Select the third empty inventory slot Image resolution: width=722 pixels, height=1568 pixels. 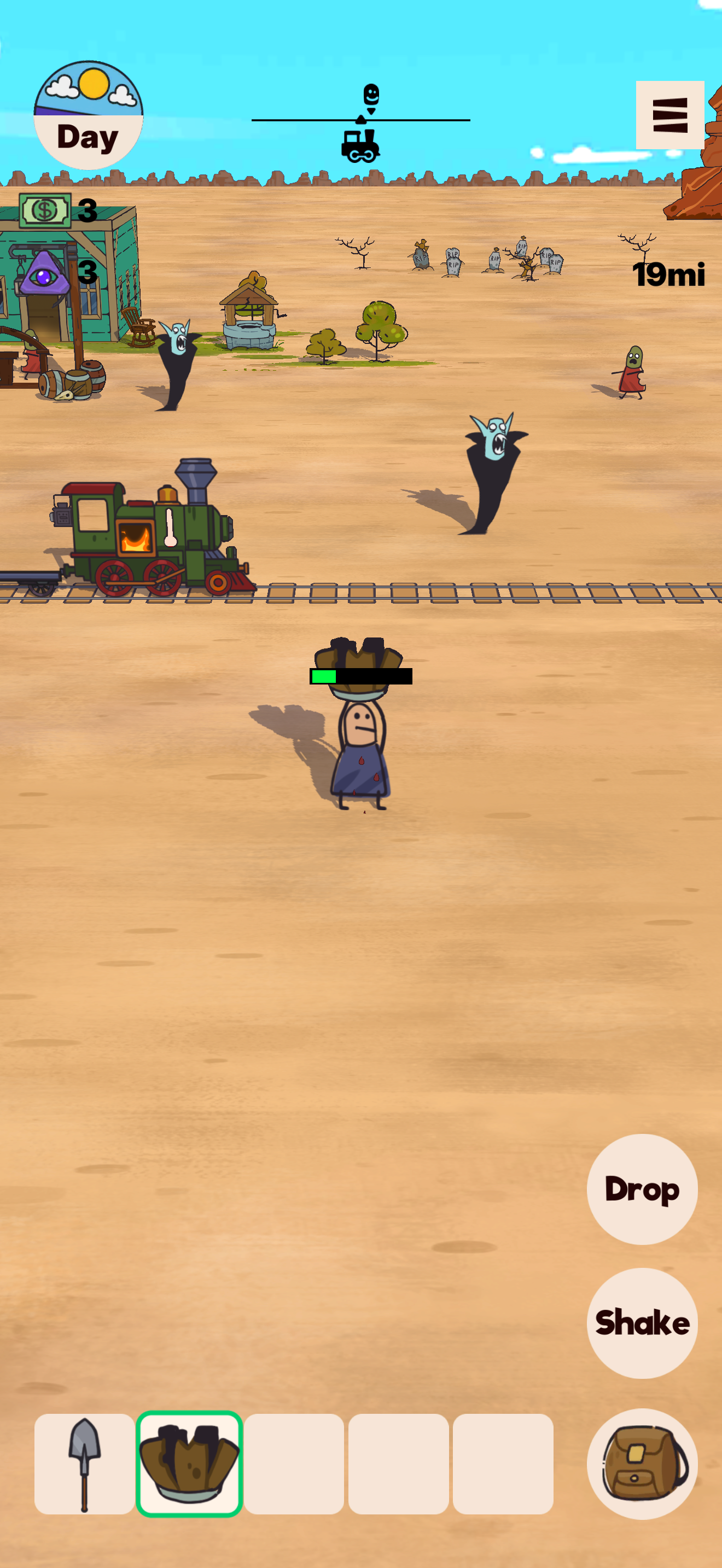[x=294, y=1464]
